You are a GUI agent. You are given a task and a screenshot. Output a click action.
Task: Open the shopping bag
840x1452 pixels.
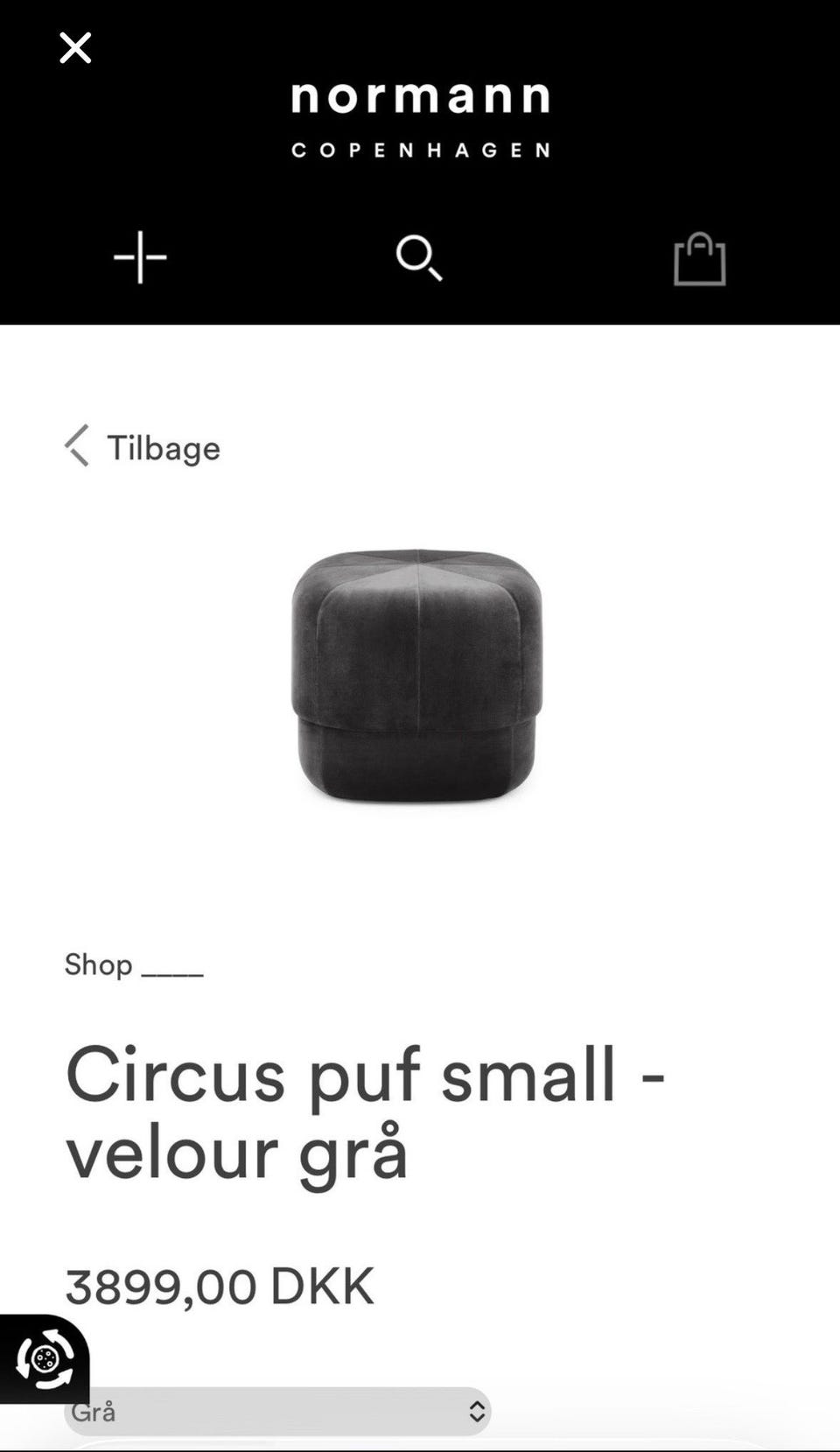pos(699,259)
